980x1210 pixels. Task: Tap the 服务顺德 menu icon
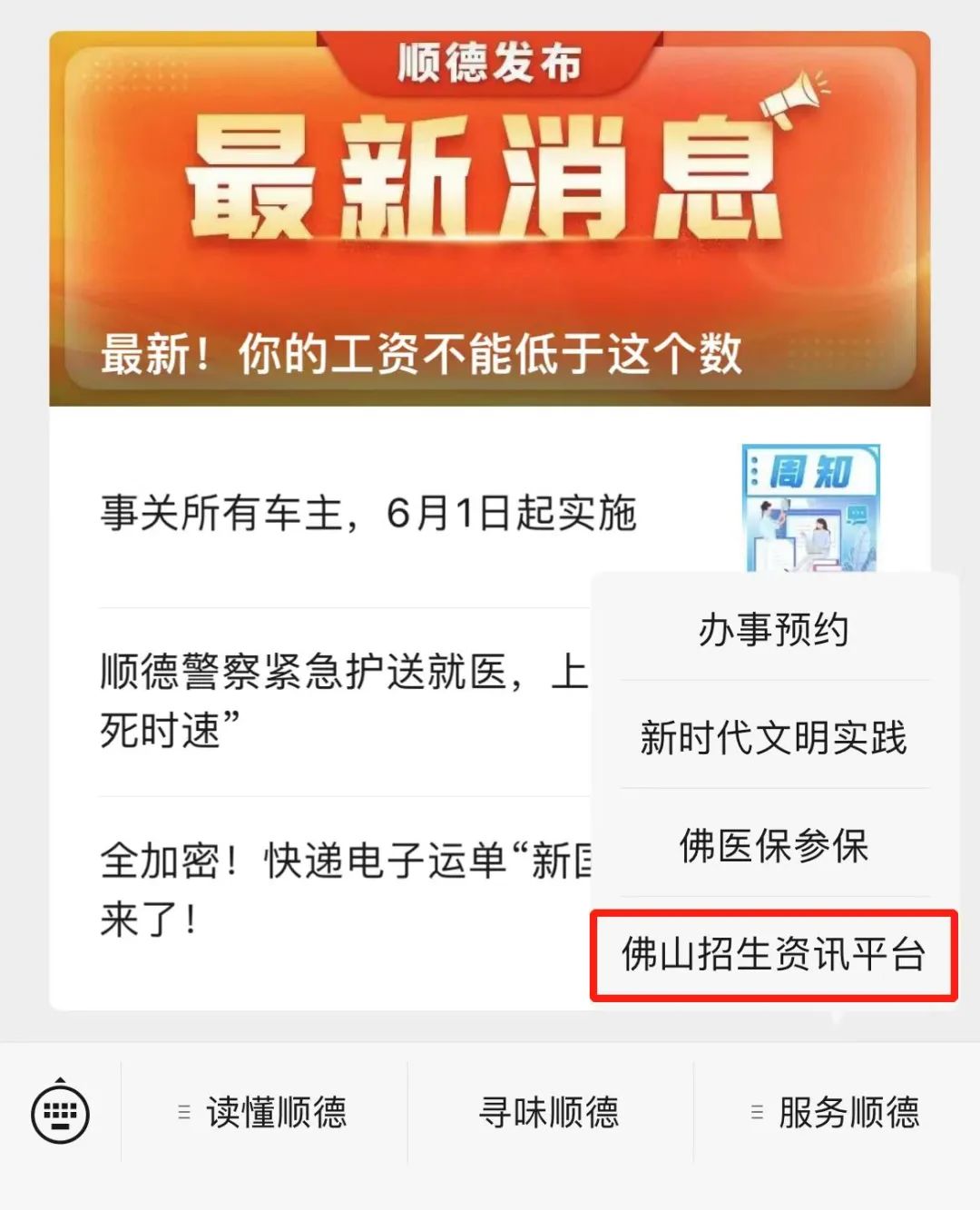point(756,1111)
